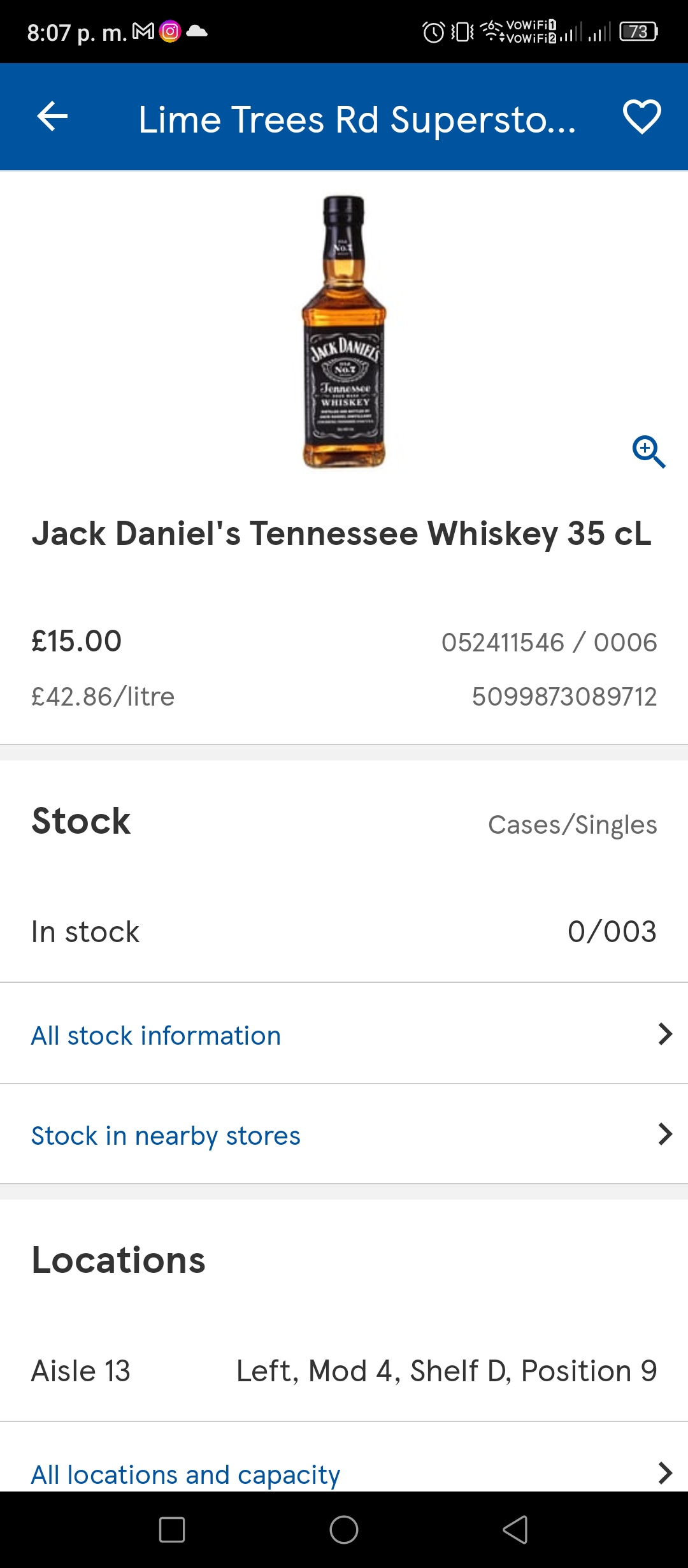Go back using the header arrow

click(x=52, y=117)
